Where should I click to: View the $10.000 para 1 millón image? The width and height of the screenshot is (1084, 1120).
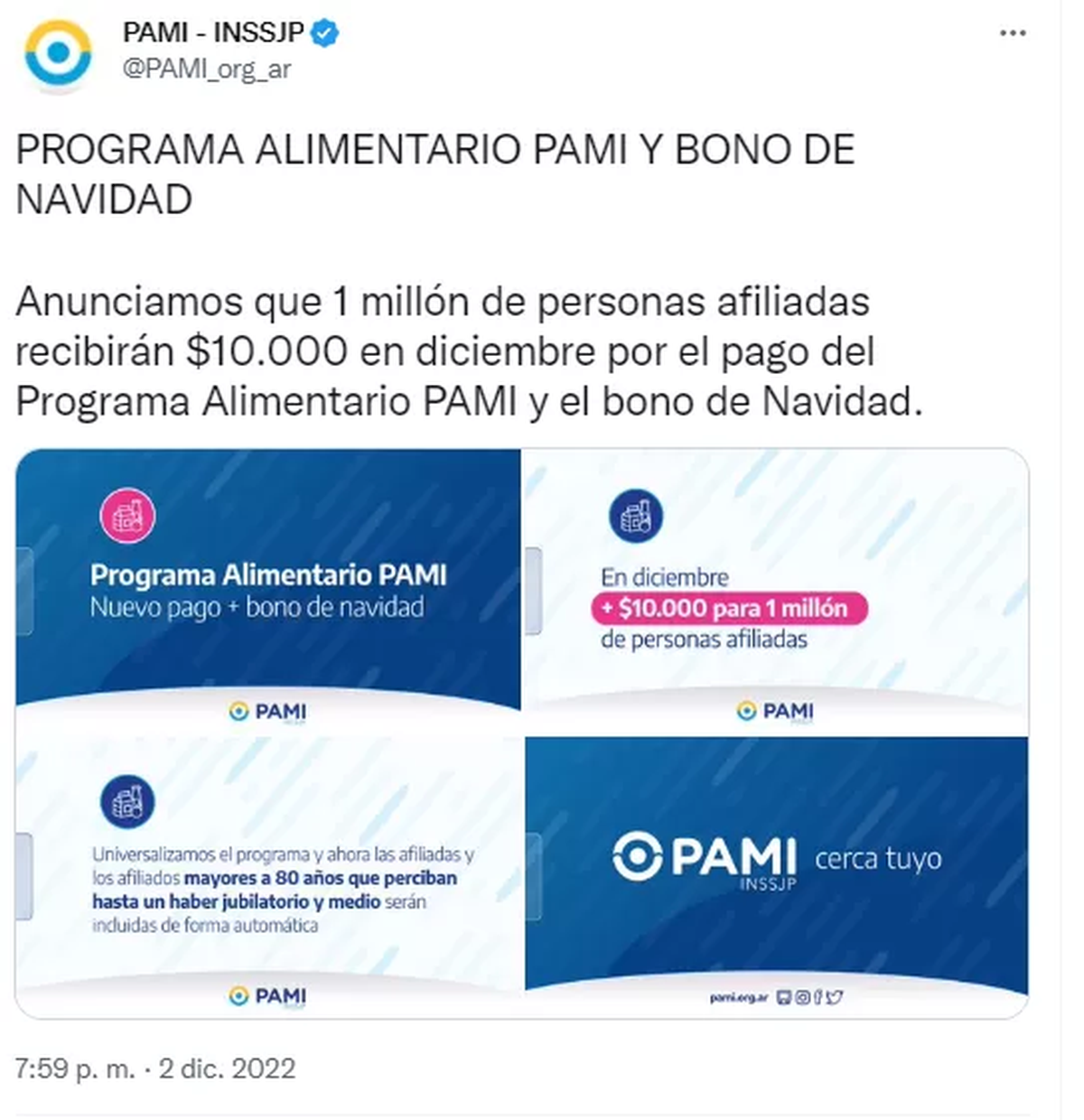click(776, 590)
